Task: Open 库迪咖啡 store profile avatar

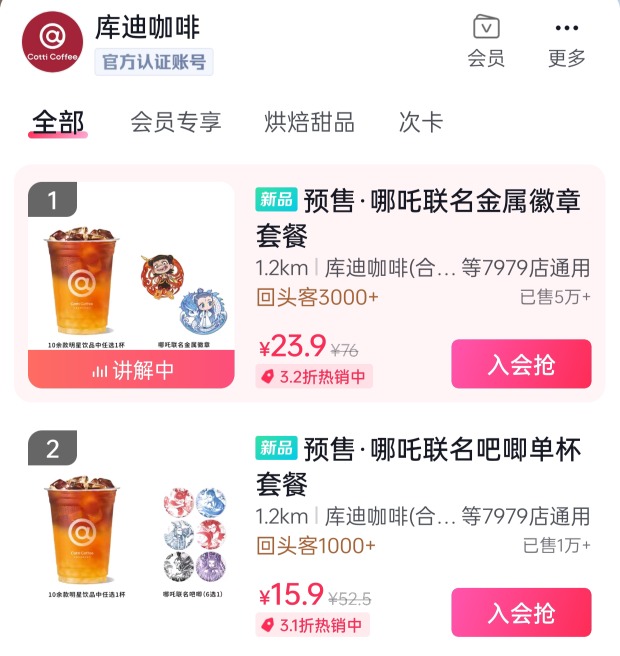Action: 52,44
